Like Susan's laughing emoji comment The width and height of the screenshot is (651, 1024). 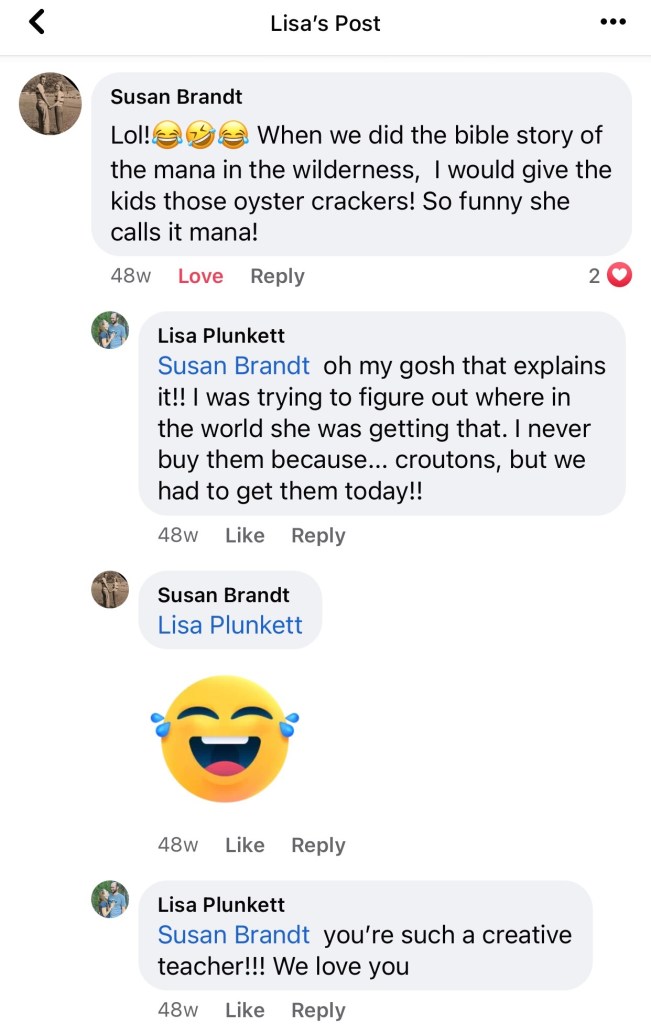click(x=244, y=845)
